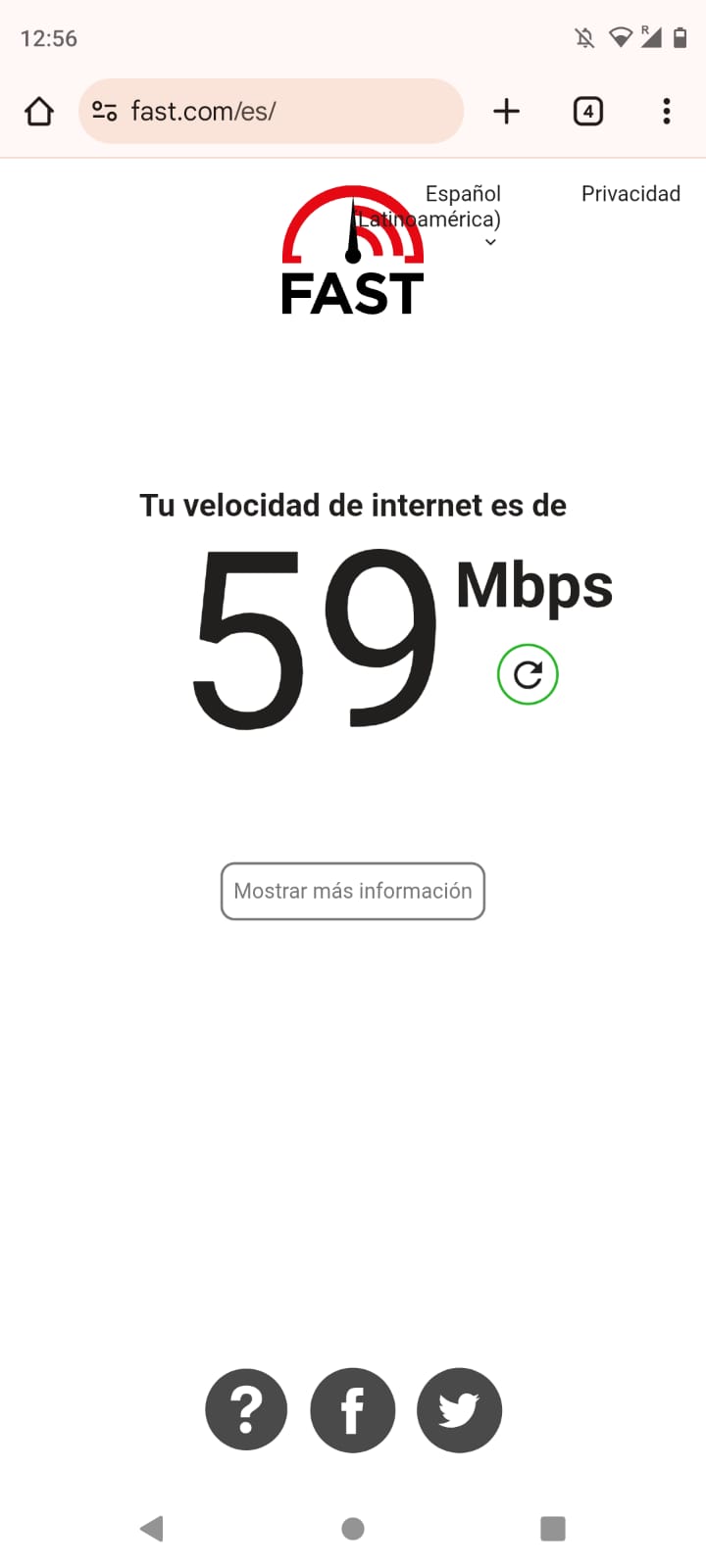The height and width of the screenshot is (1568, 706).
Task: Open a new browser tab
Action: pyautogui.click(x=506, y=112)
